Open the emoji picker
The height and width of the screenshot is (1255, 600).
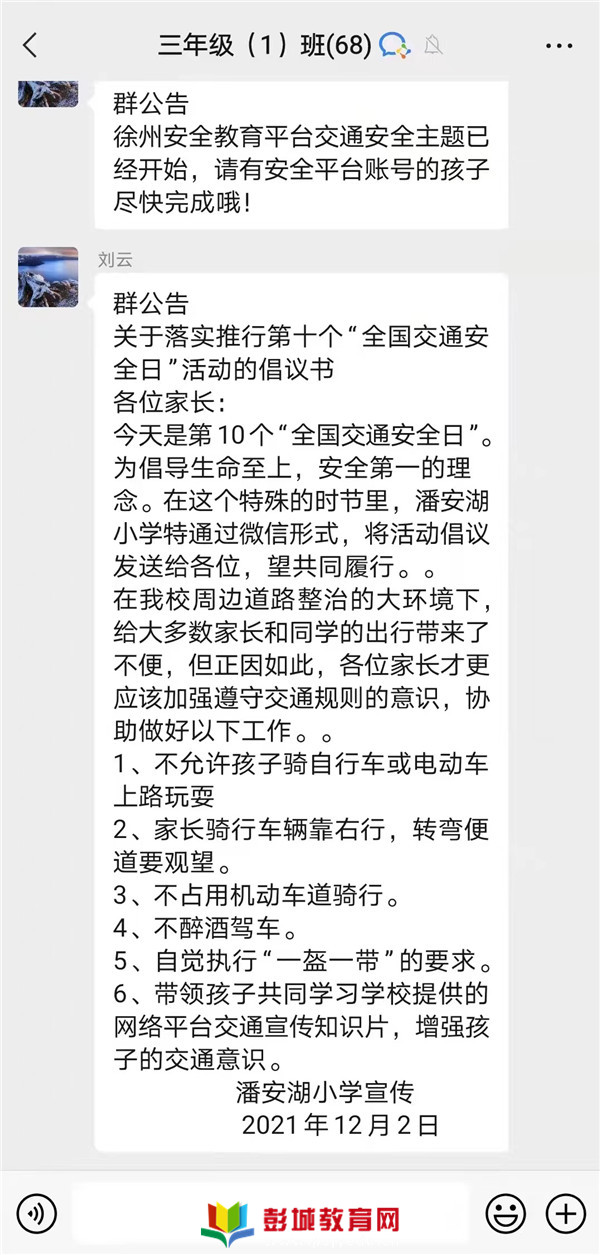[x=505, y=1213]
